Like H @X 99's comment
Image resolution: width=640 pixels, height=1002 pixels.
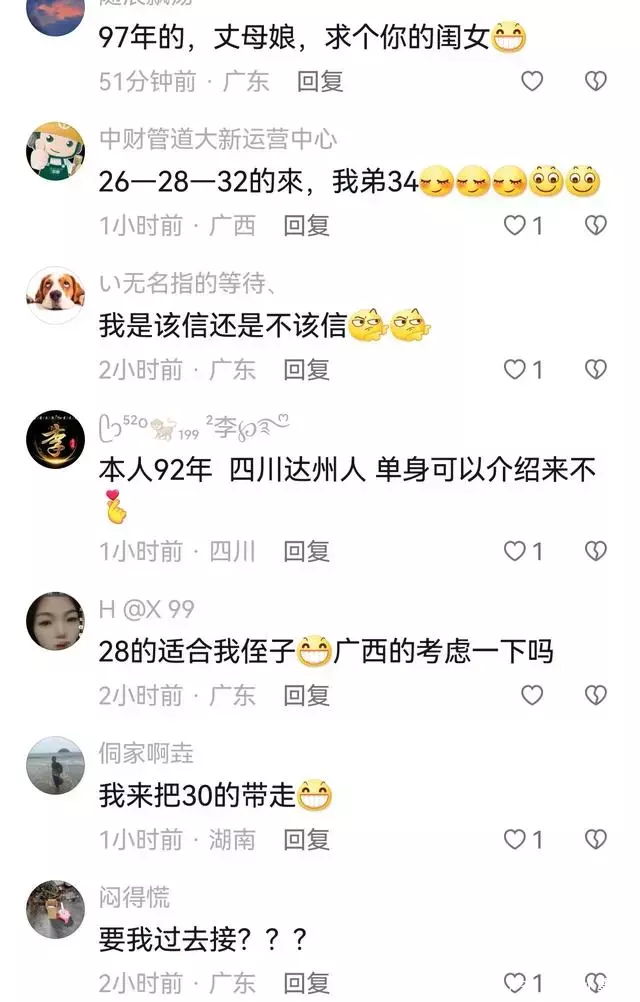pyautogui.click(x=532, y=695)
